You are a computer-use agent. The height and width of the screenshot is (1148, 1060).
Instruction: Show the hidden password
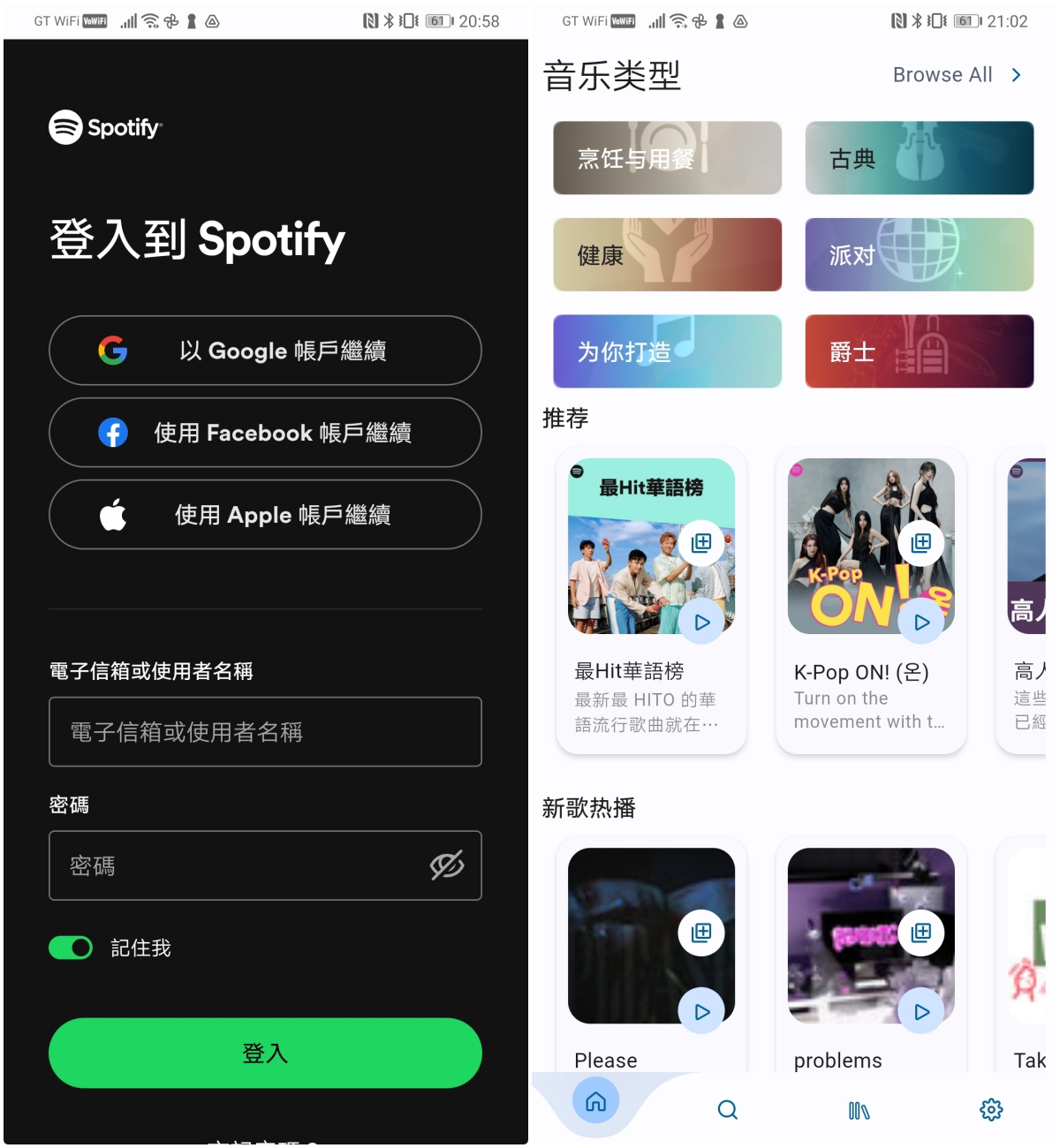(447, 865)
